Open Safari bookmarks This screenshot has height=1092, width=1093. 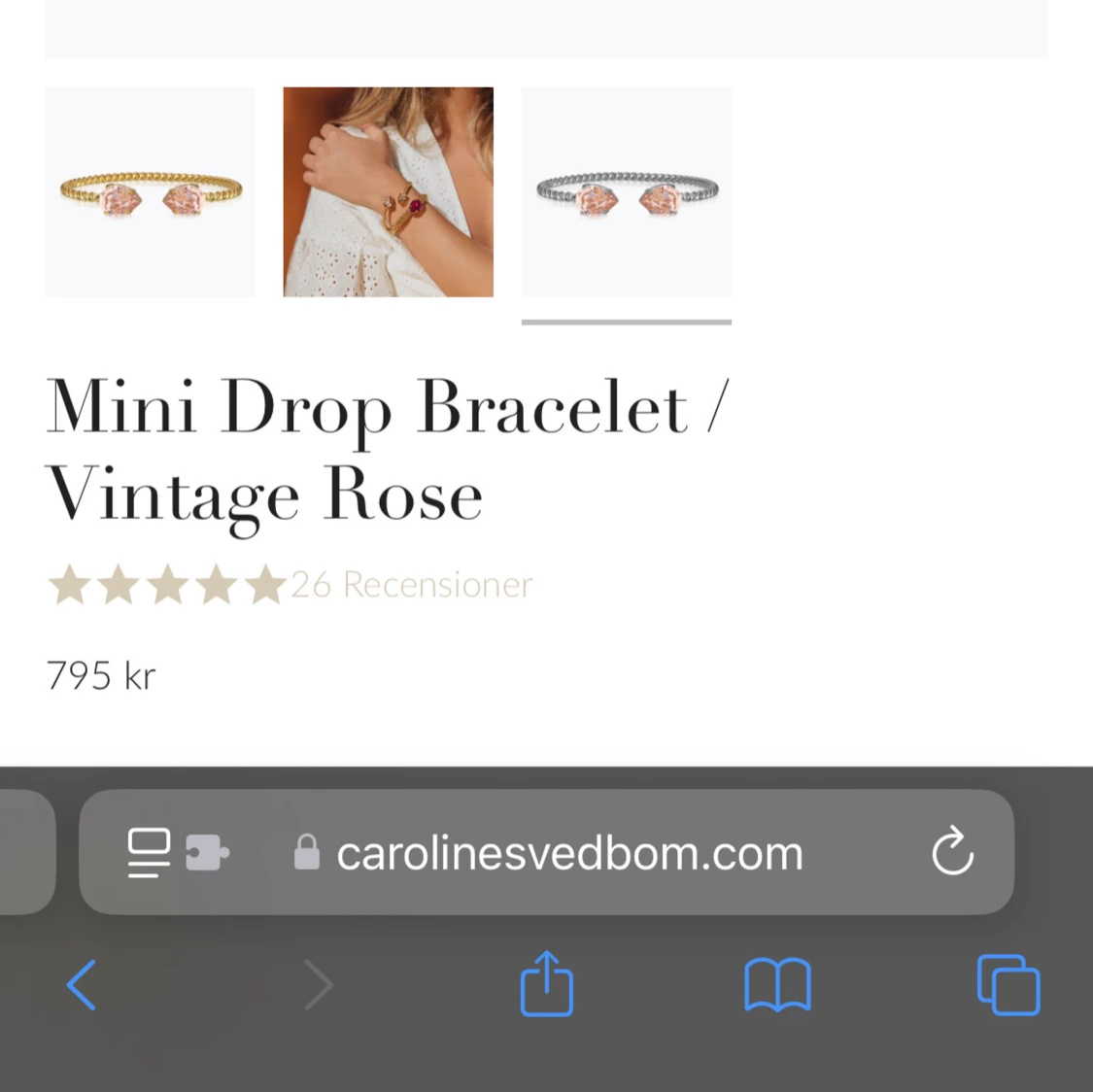pyautogui.click(x=778, y=985)
